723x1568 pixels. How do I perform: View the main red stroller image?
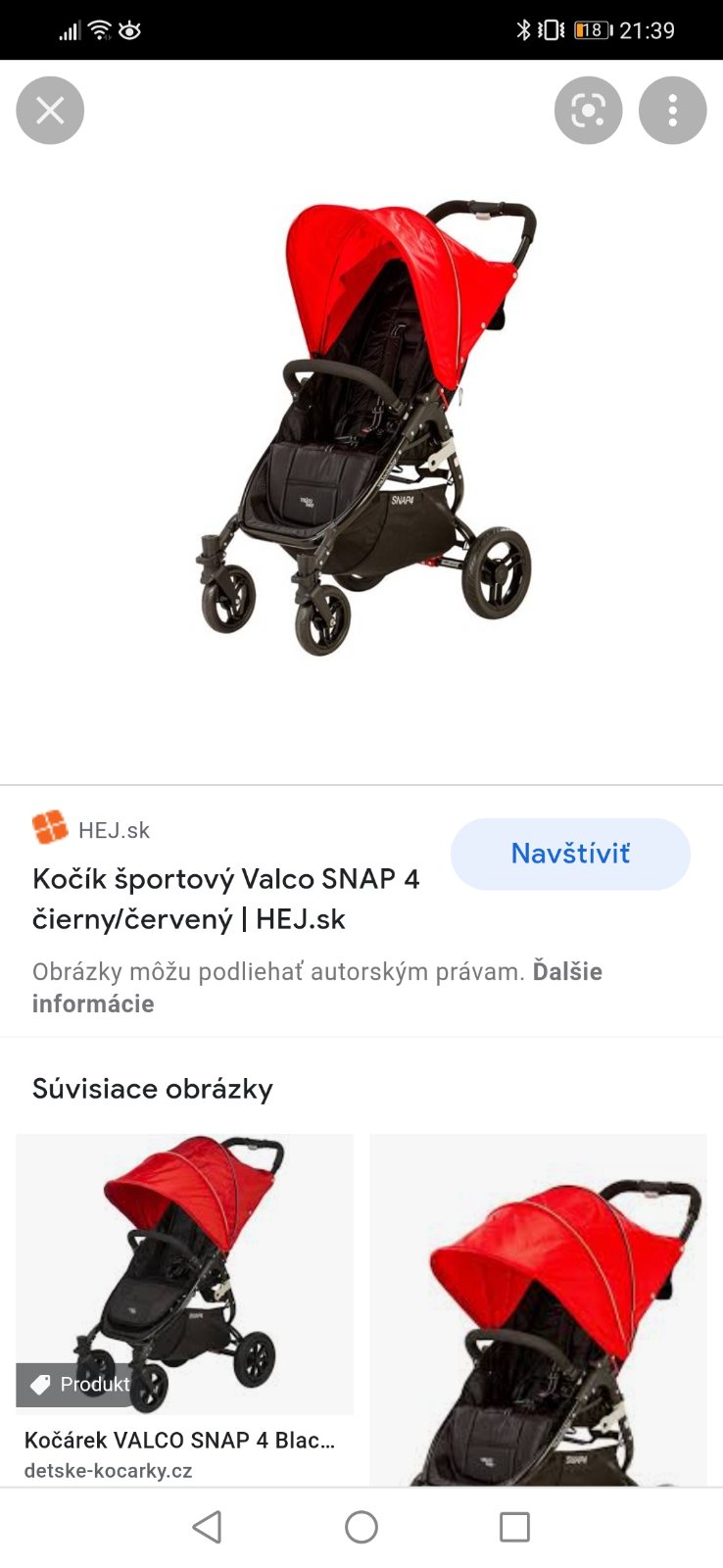pyautogui.click(x=364, y=426)
